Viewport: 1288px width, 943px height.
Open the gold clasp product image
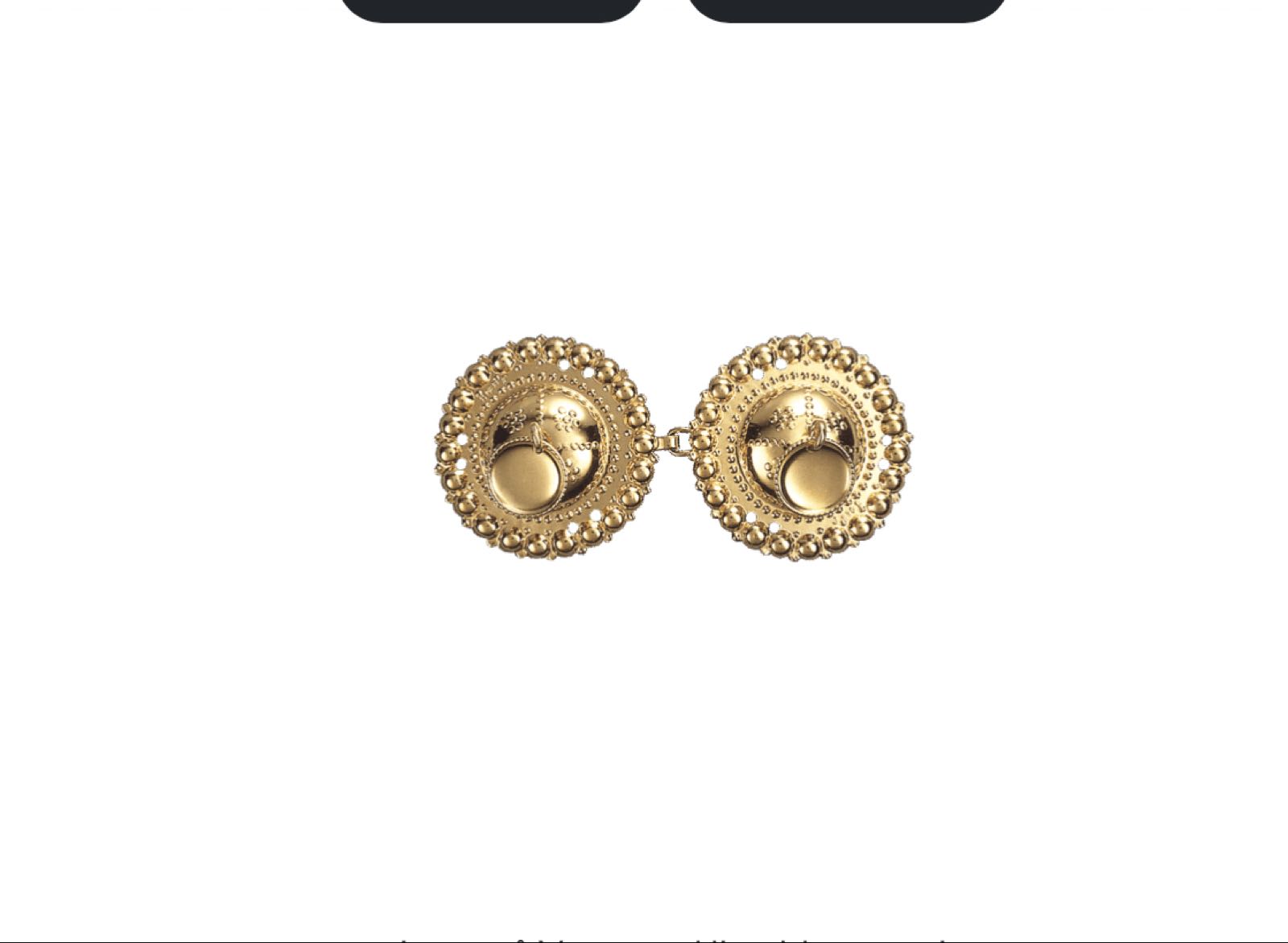[x=673, y=448]
